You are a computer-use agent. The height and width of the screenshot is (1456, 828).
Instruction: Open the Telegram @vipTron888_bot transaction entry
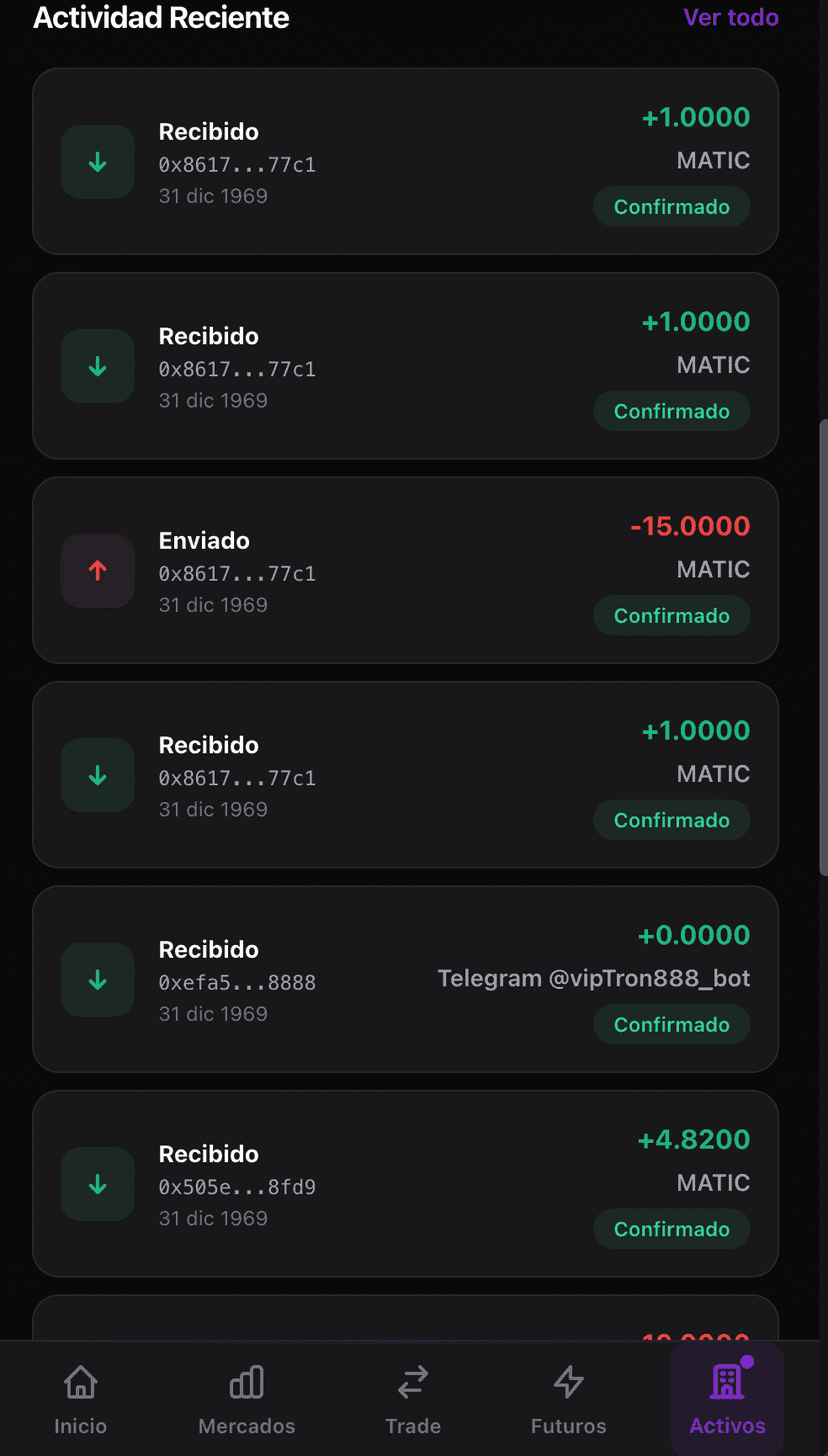coord(405,979)
